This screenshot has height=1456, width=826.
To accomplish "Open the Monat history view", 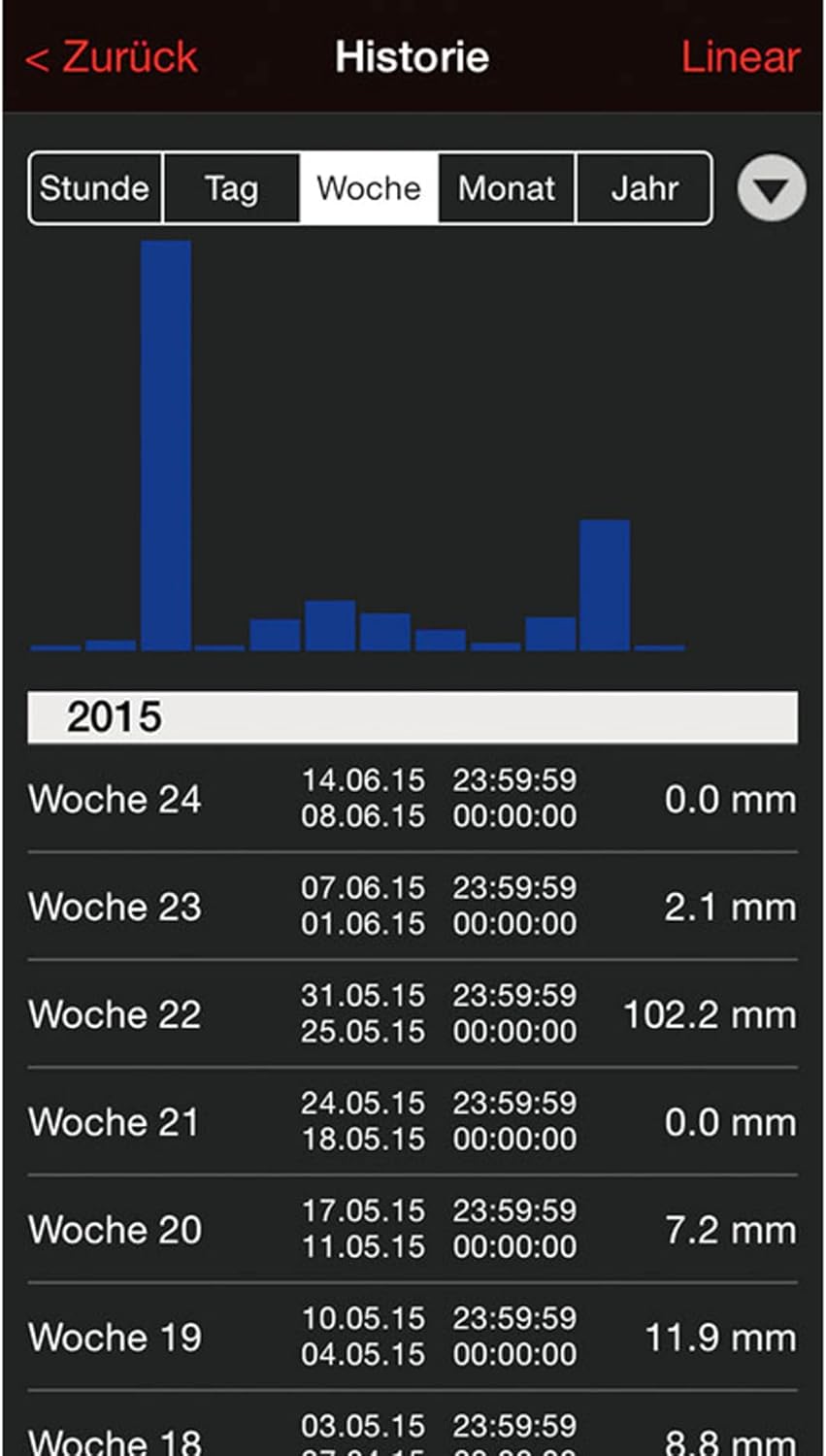I will 506,188.
